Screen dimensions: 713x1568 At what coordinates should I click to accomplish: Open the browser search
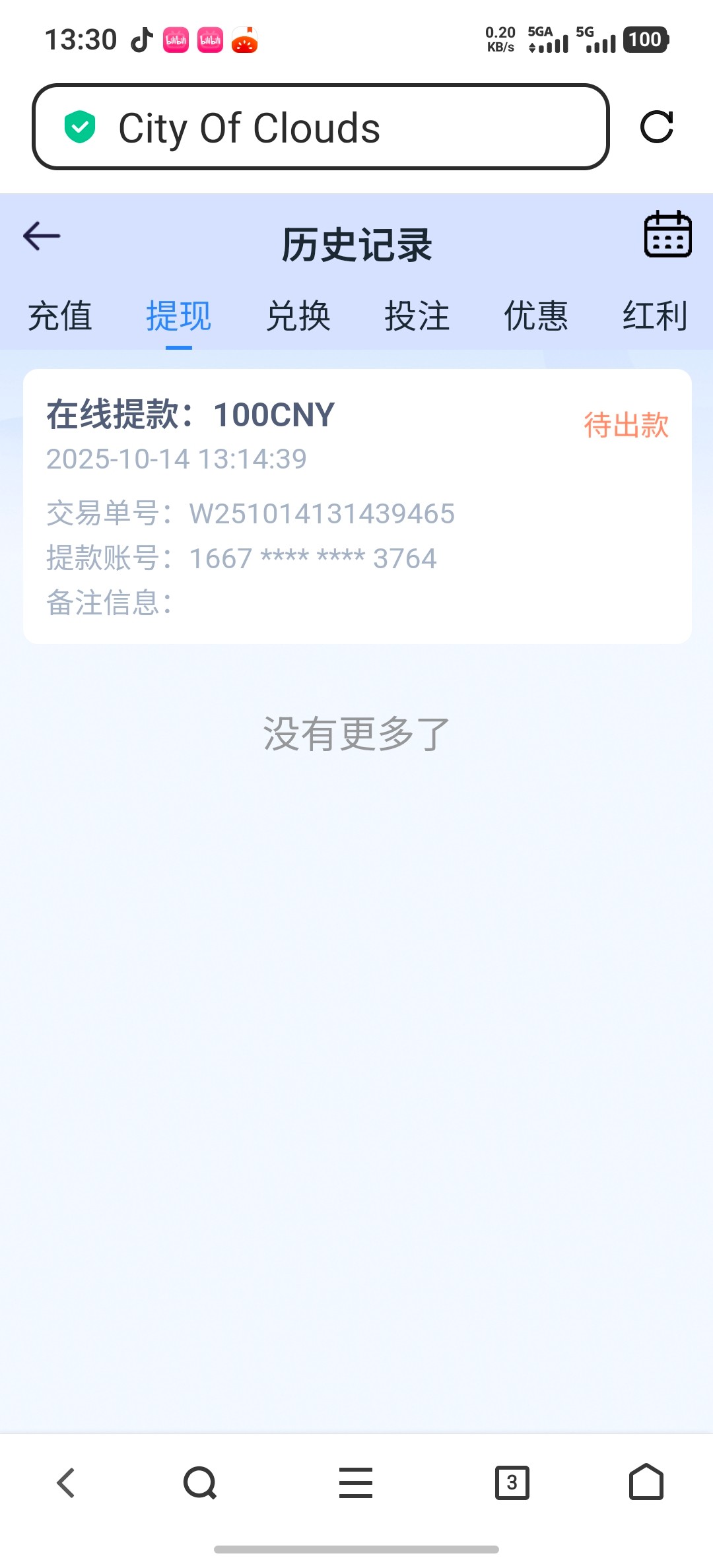(200, 1483)
